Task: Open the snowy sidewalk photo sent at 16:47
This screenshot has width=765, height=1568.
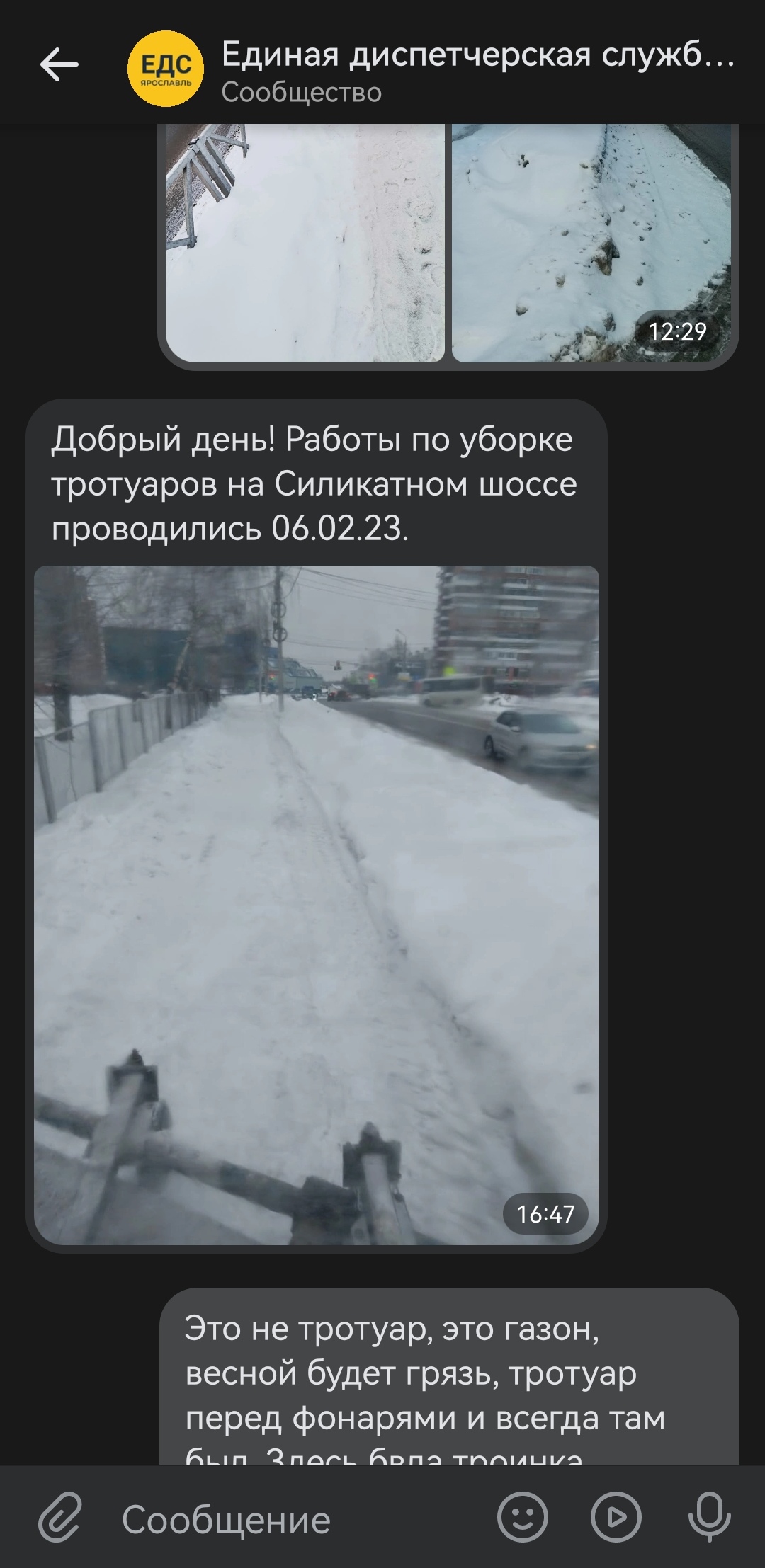Action: pyautogui.click(x=317, y=906)
